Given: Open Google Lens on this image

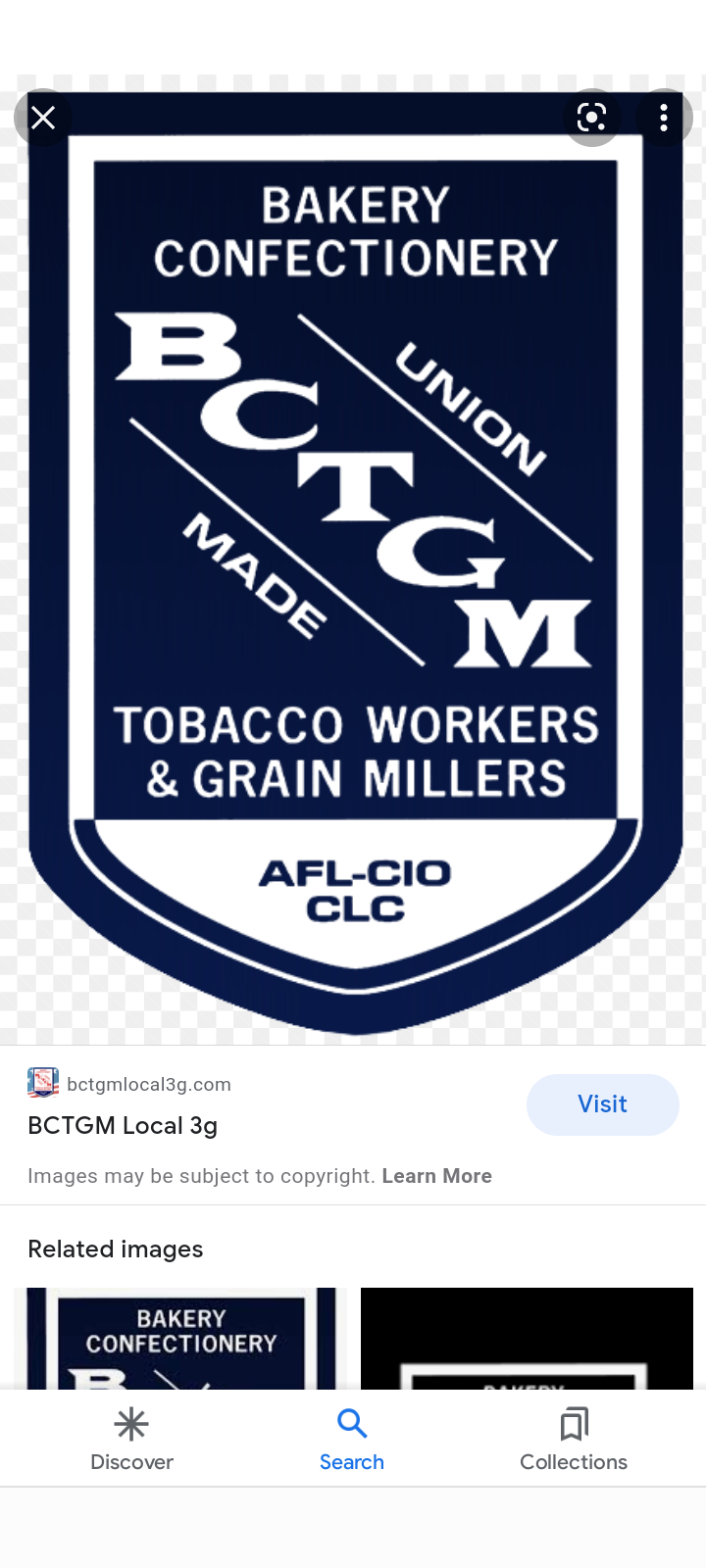Looking at the screenshot, I should 591,118.
